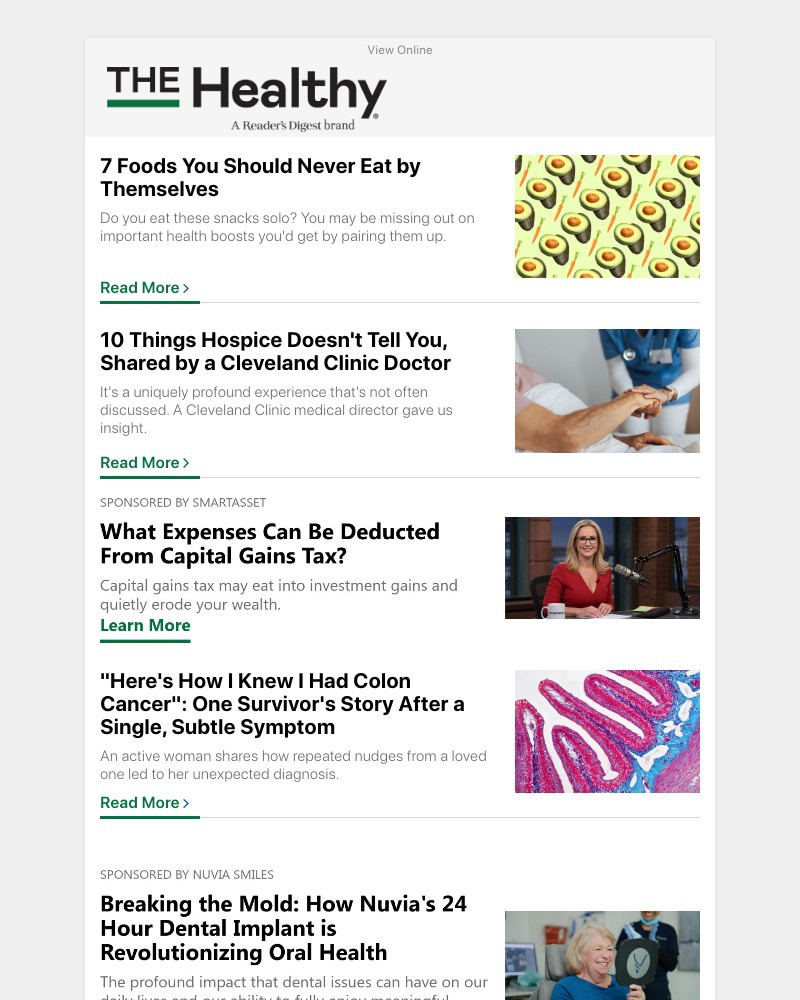Open the 10 Things Hospice Doesn't Tell You headline
Screen dimensions: 800x1000
275,352
